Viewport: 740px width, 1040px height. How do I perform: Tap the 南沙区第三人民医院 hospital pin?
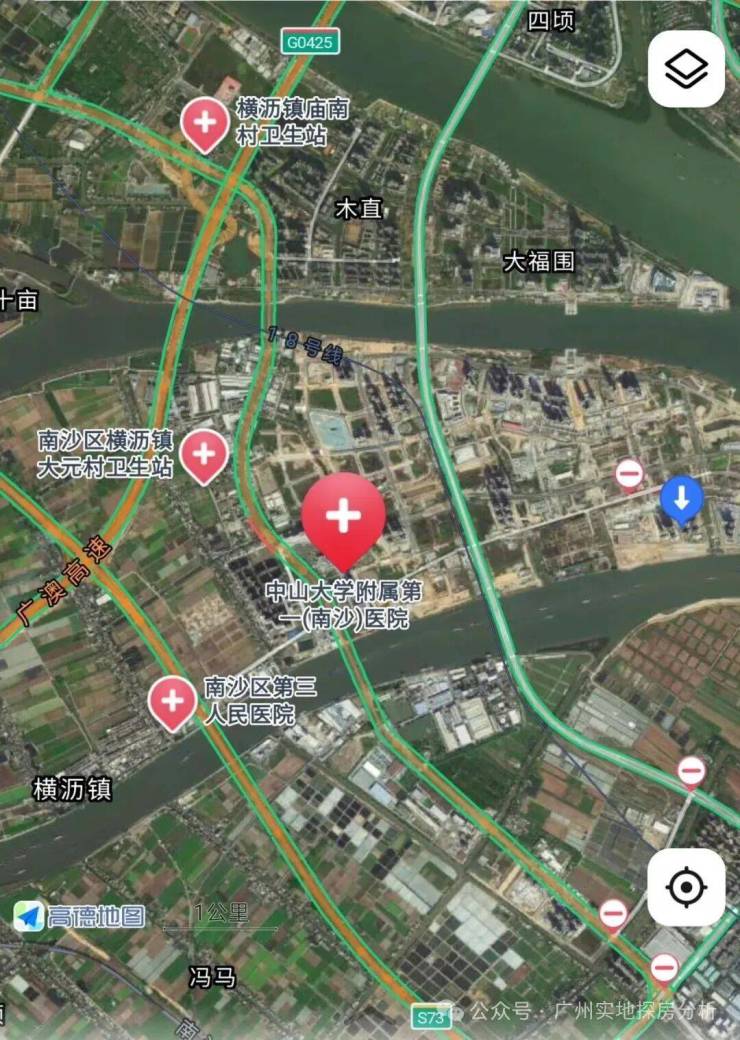click(x=172, y=700)
